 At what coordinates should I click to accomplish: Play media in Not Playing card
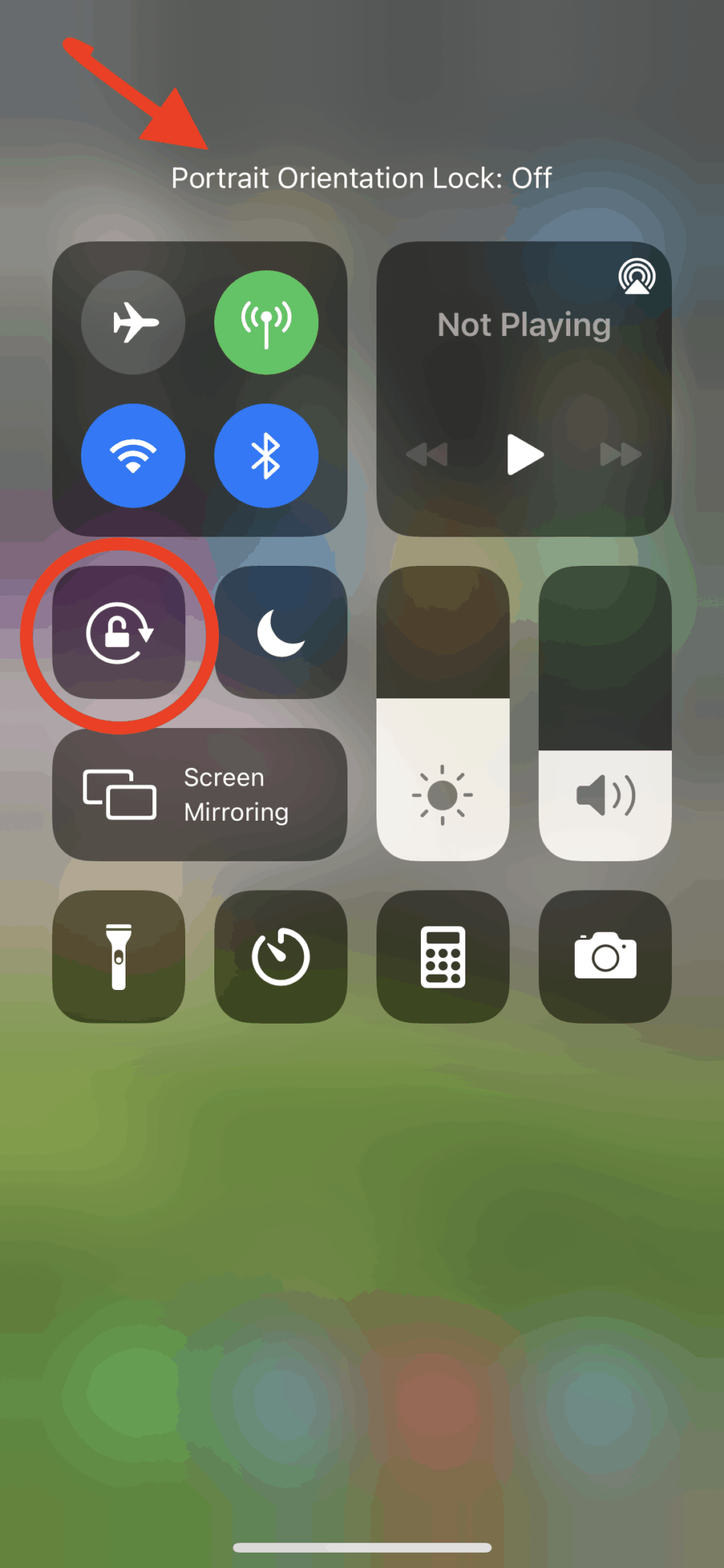point(524,455)
